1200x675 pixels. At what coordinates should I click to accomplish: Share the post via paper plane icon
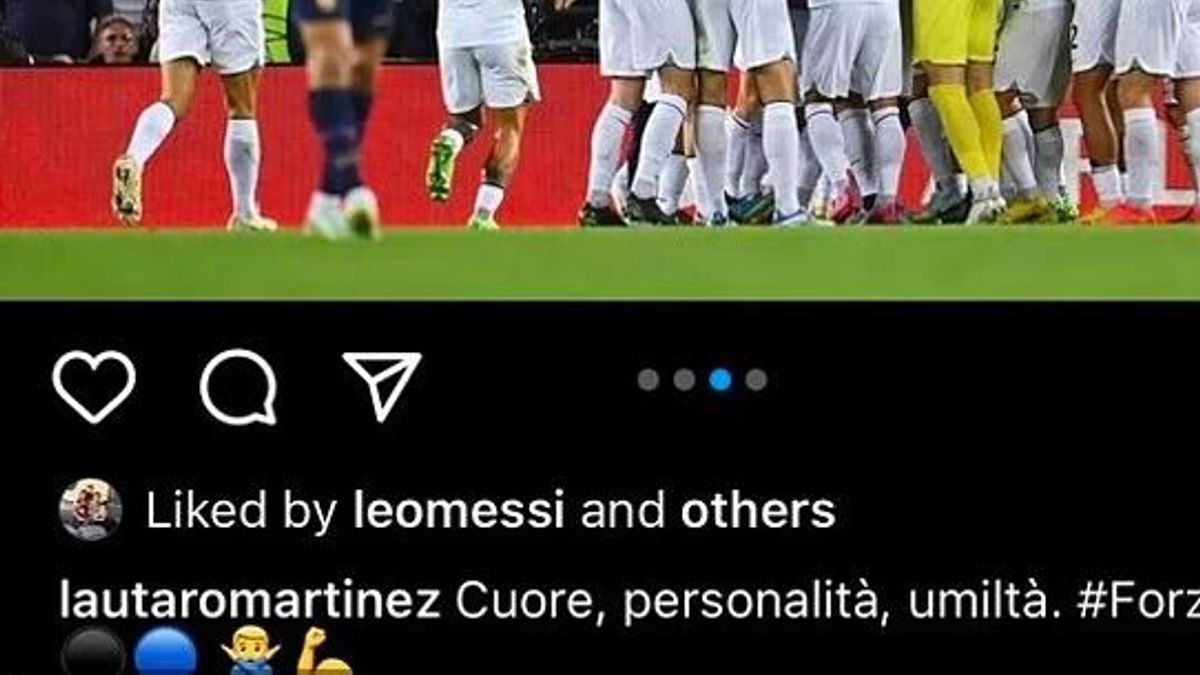382,385
